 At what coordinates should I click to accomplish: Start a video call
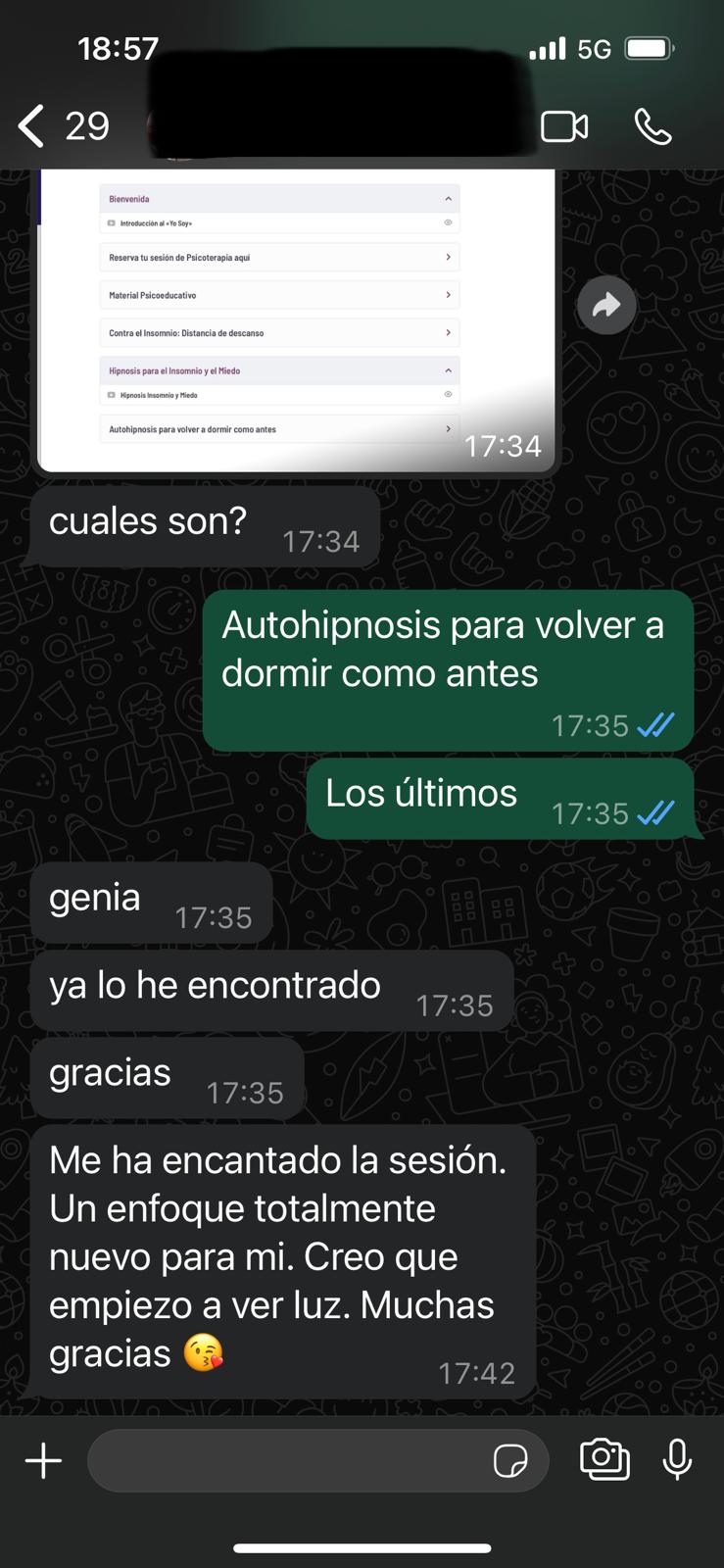564,126
